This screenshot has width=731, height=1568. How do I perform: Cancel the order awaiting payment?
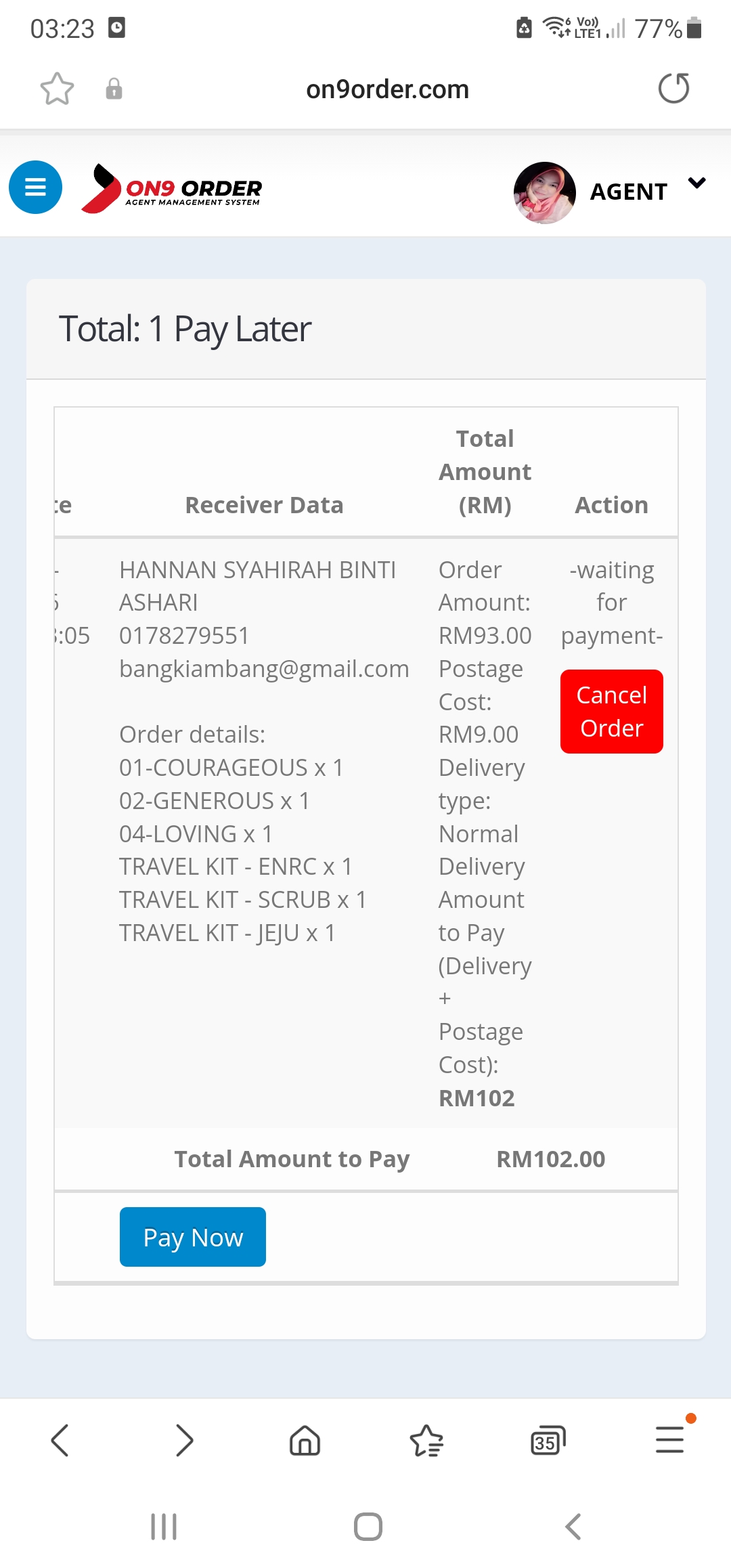pyautogui.click(x=611, y=712)
